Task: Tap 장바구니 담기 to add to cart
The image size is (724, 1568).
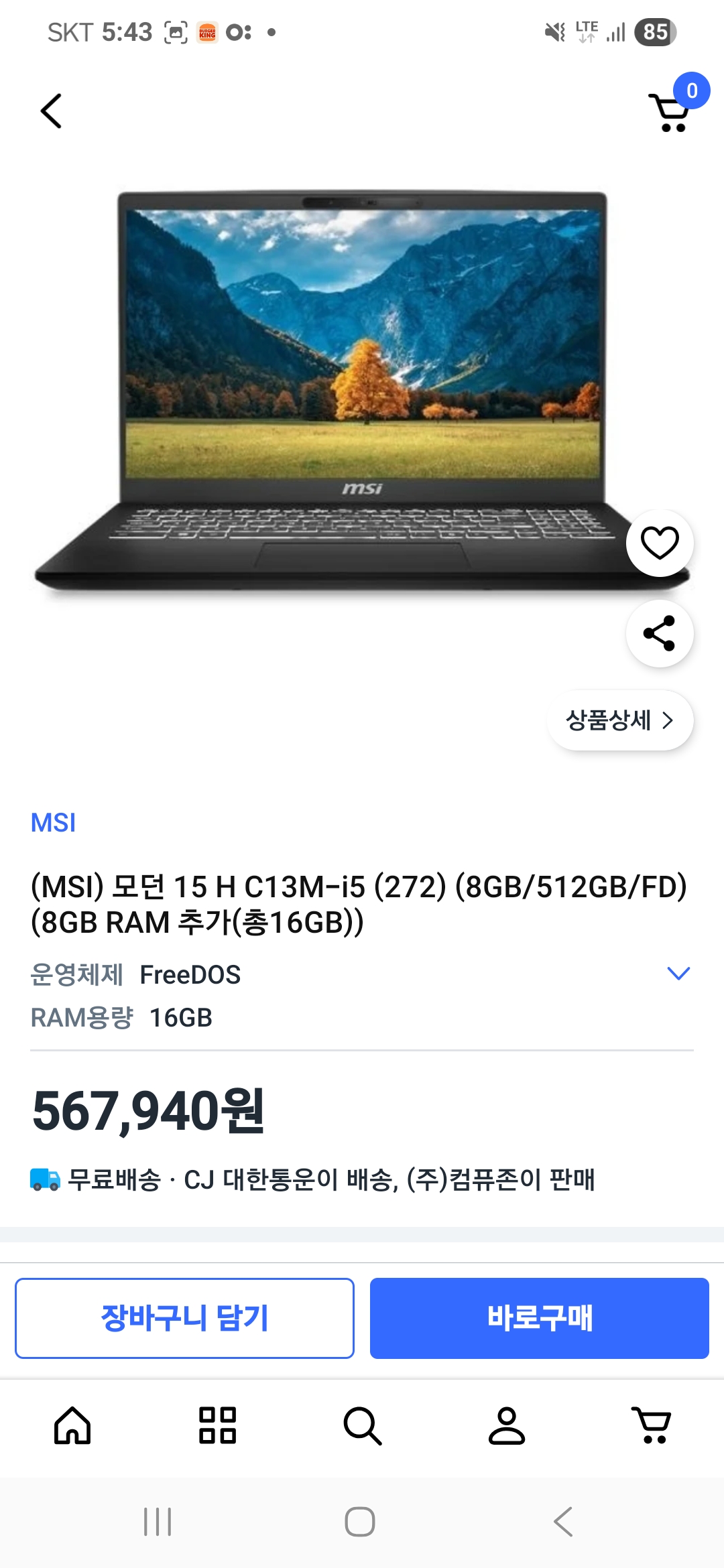Action: [184, 1318]
